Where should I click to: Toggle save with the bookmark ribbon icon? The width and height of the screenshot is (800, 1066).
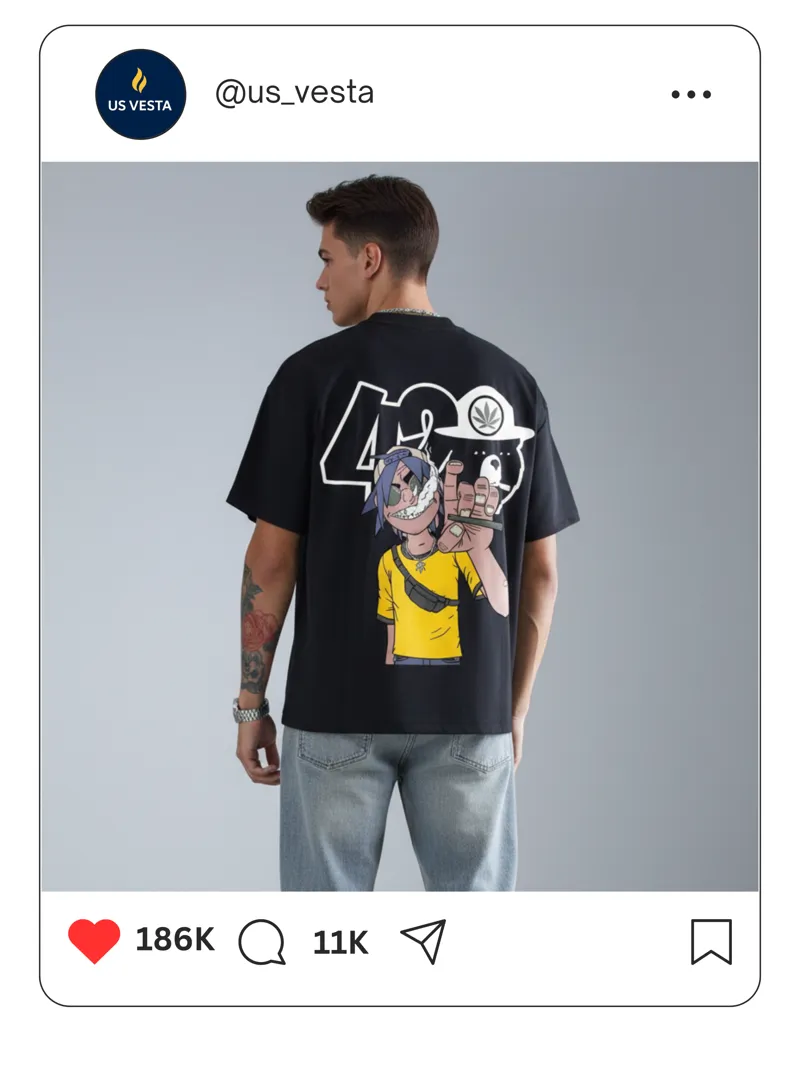pyautogui.click(x=712, y=940)
